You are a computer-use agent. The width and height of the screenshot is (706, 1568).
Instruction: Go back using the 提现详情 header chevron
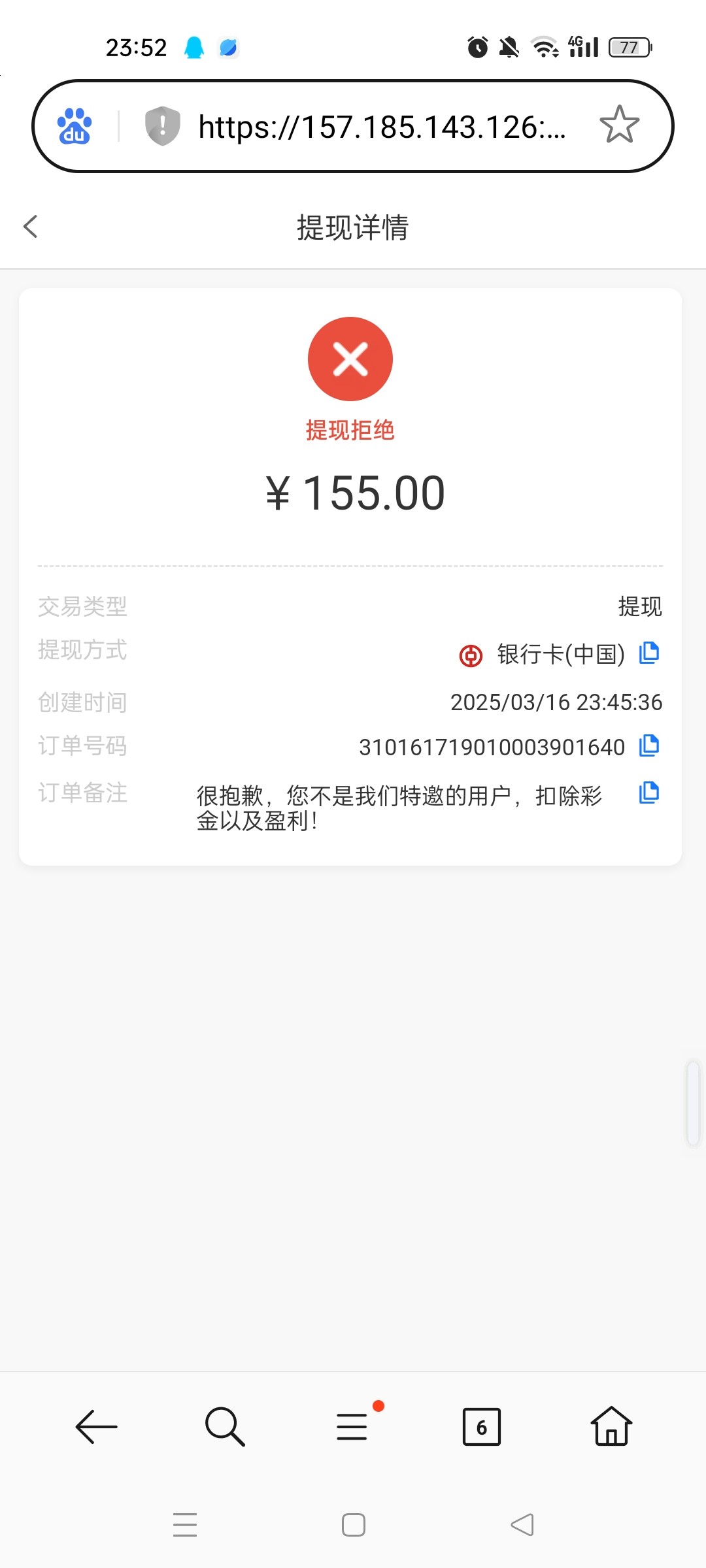[x=31, y=226]
